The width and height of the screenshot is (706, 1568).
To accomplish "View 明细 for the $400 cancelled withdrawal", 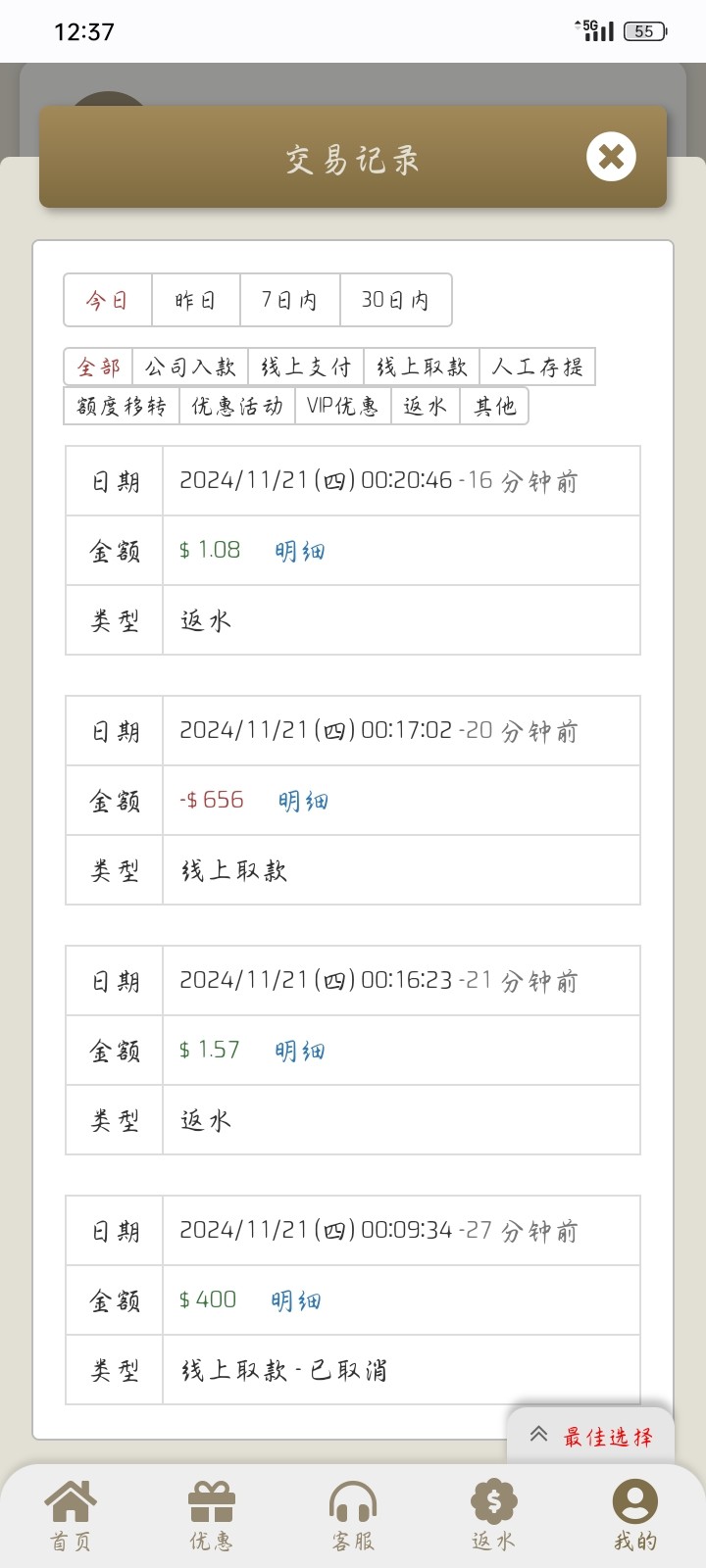I will pos(295,1300).
